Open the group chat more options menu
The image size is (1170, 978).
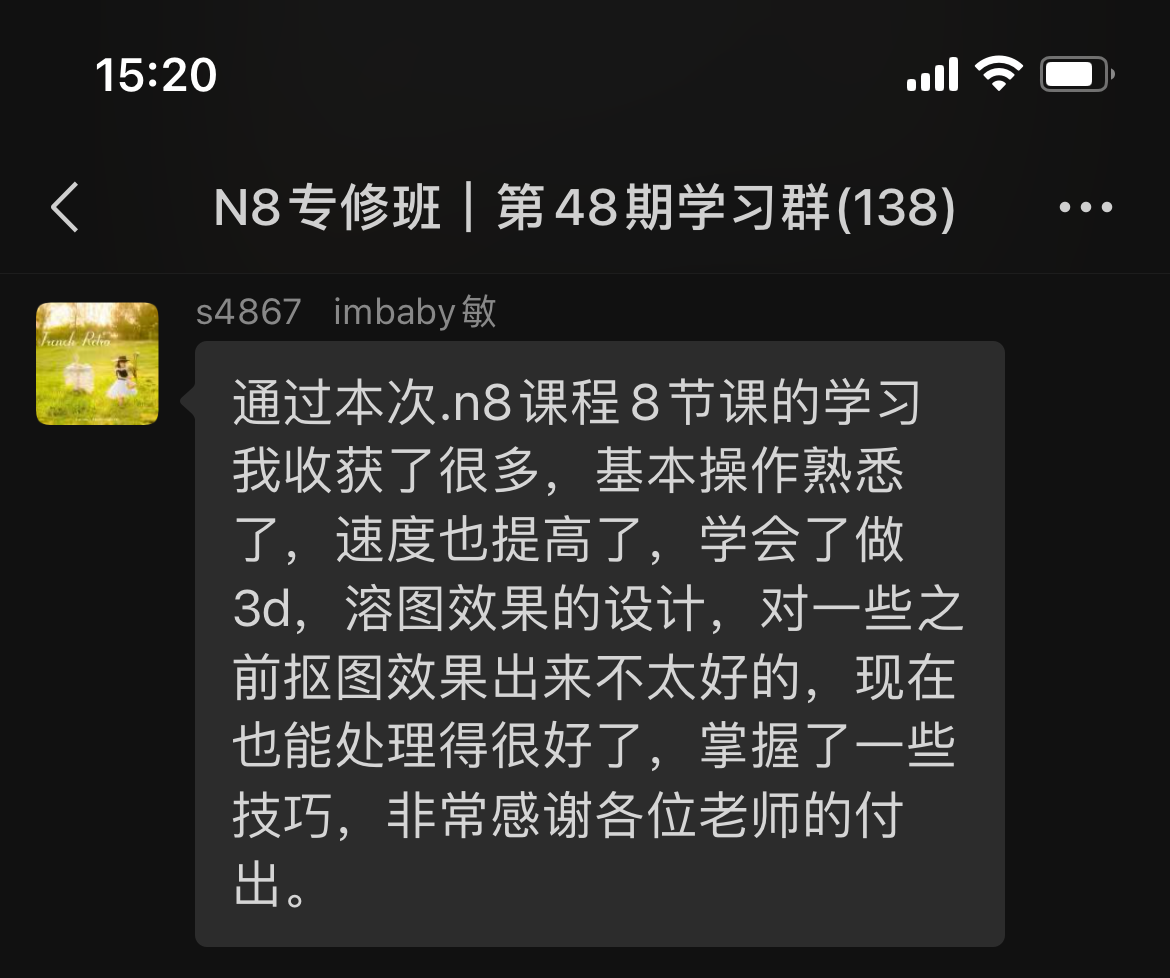click(1085, 208)
